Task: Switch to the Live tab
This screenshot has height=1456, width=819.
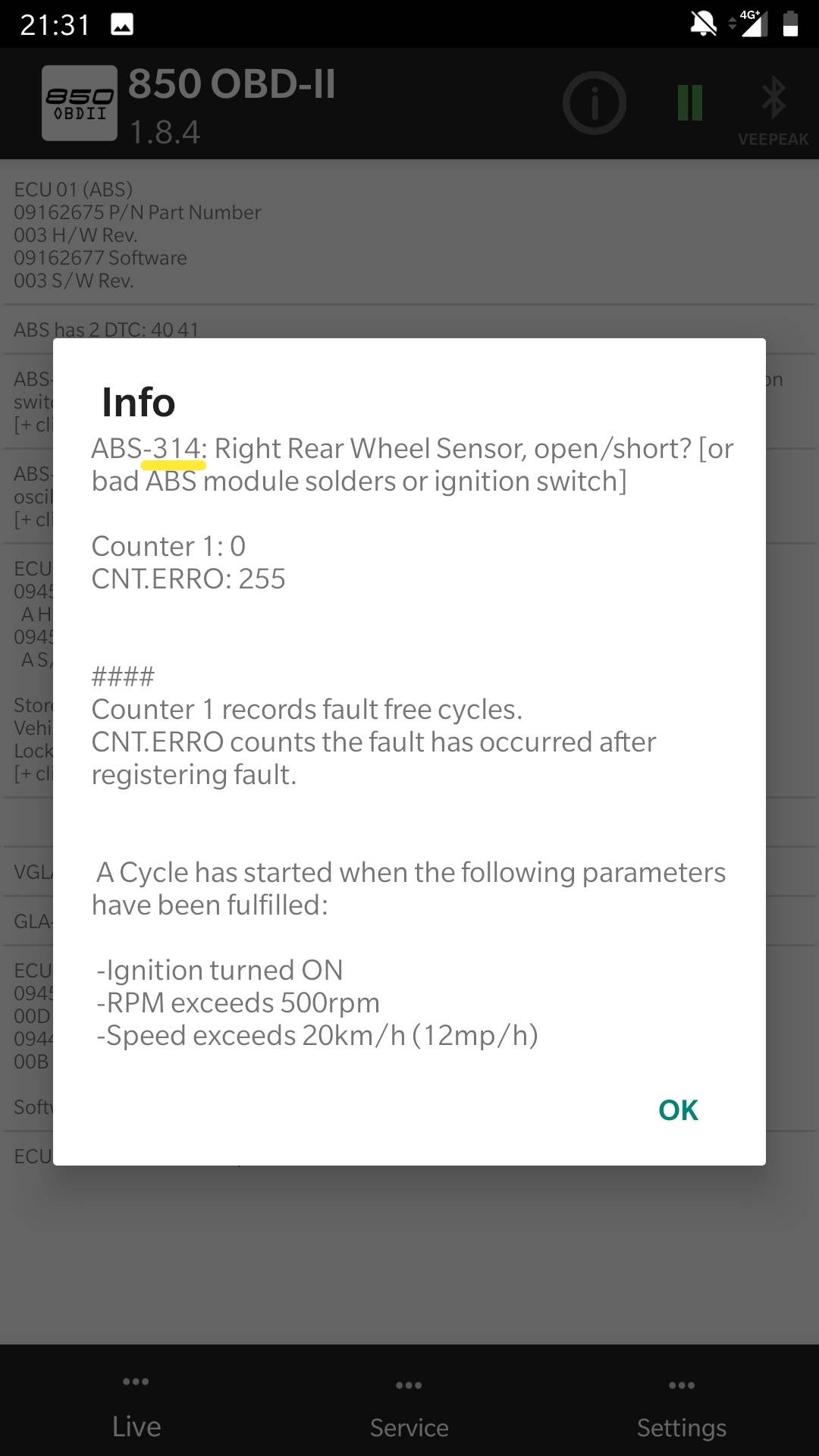Action: coord(136,1410)
